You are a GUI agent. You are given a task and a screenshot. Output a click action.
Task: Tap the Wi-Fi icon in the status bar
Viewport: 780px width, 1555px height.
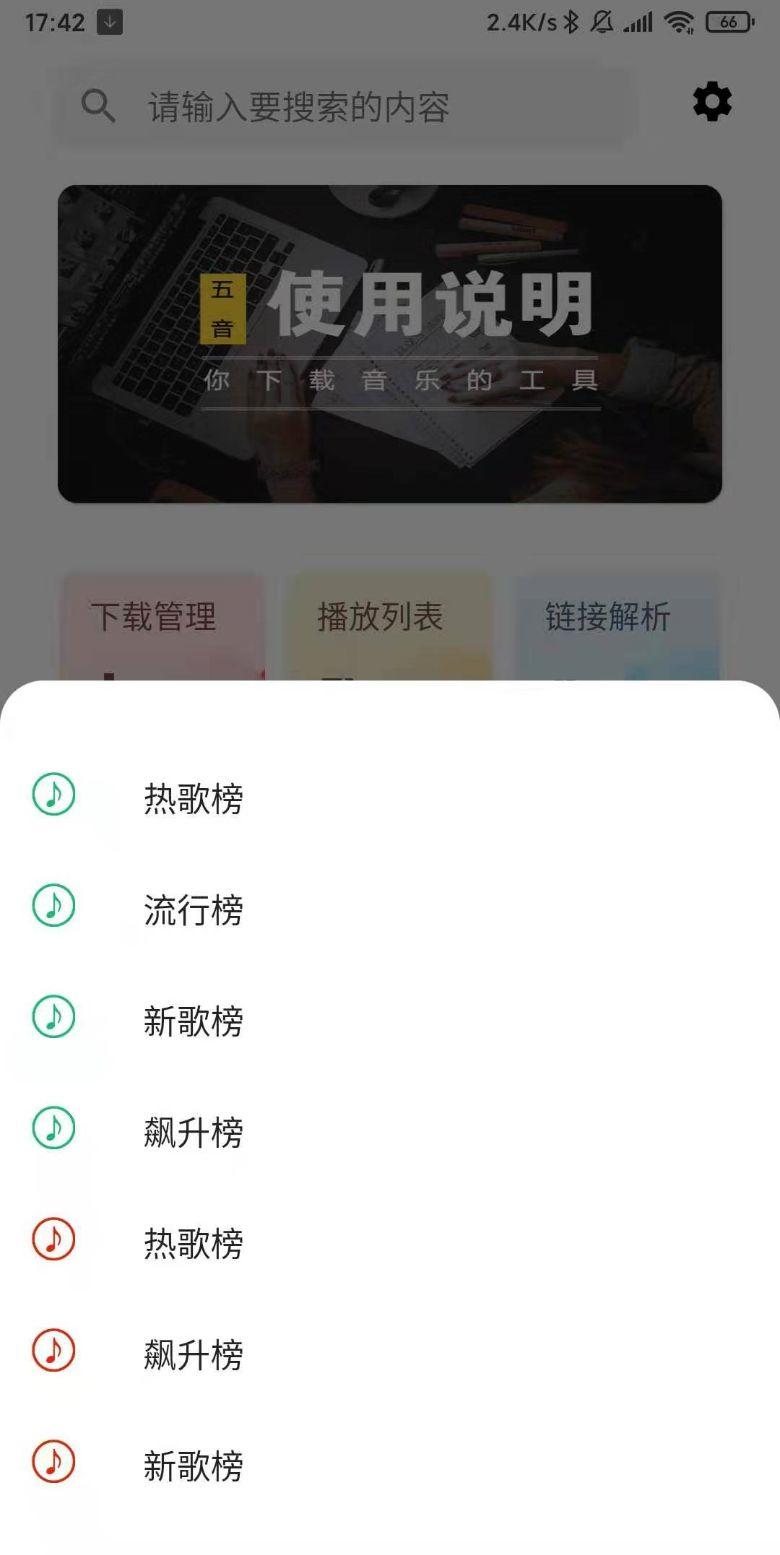681,20
